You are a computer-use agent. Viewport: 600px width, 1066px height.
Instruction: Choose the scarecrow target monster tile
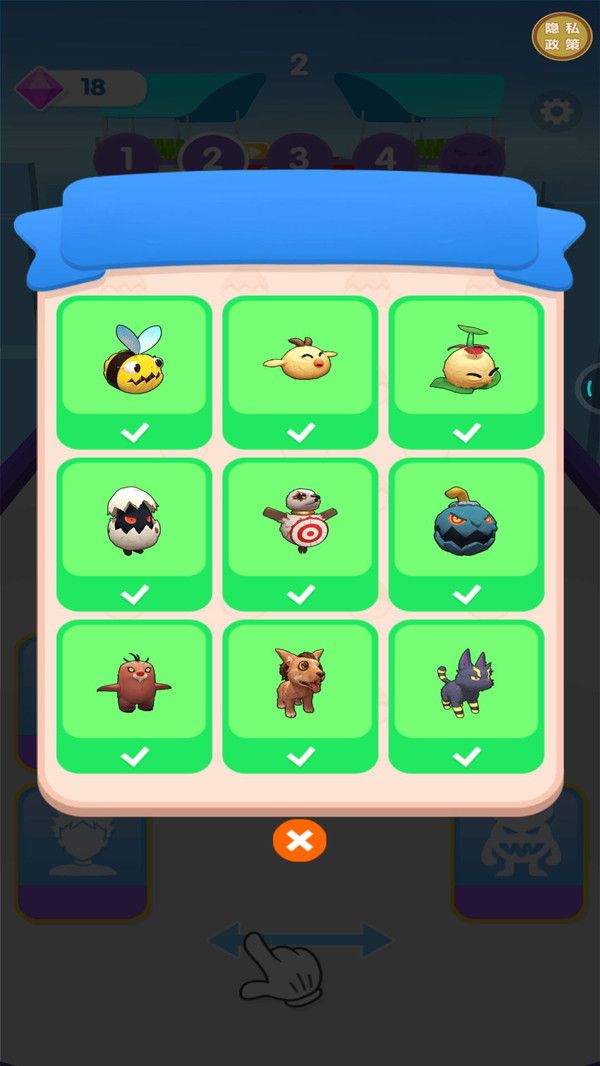[x=300, y=533]
